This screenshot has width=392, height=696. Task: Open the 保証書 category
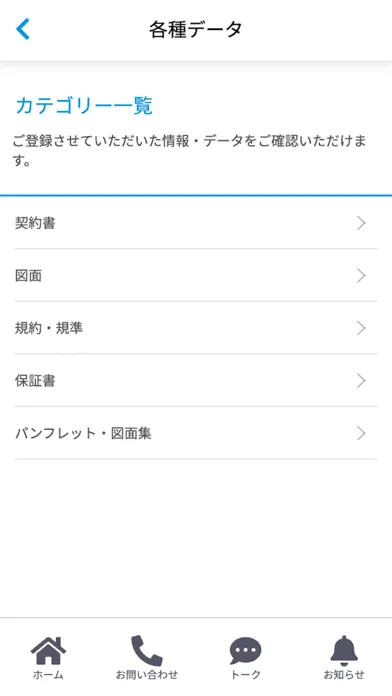[196, 380]
